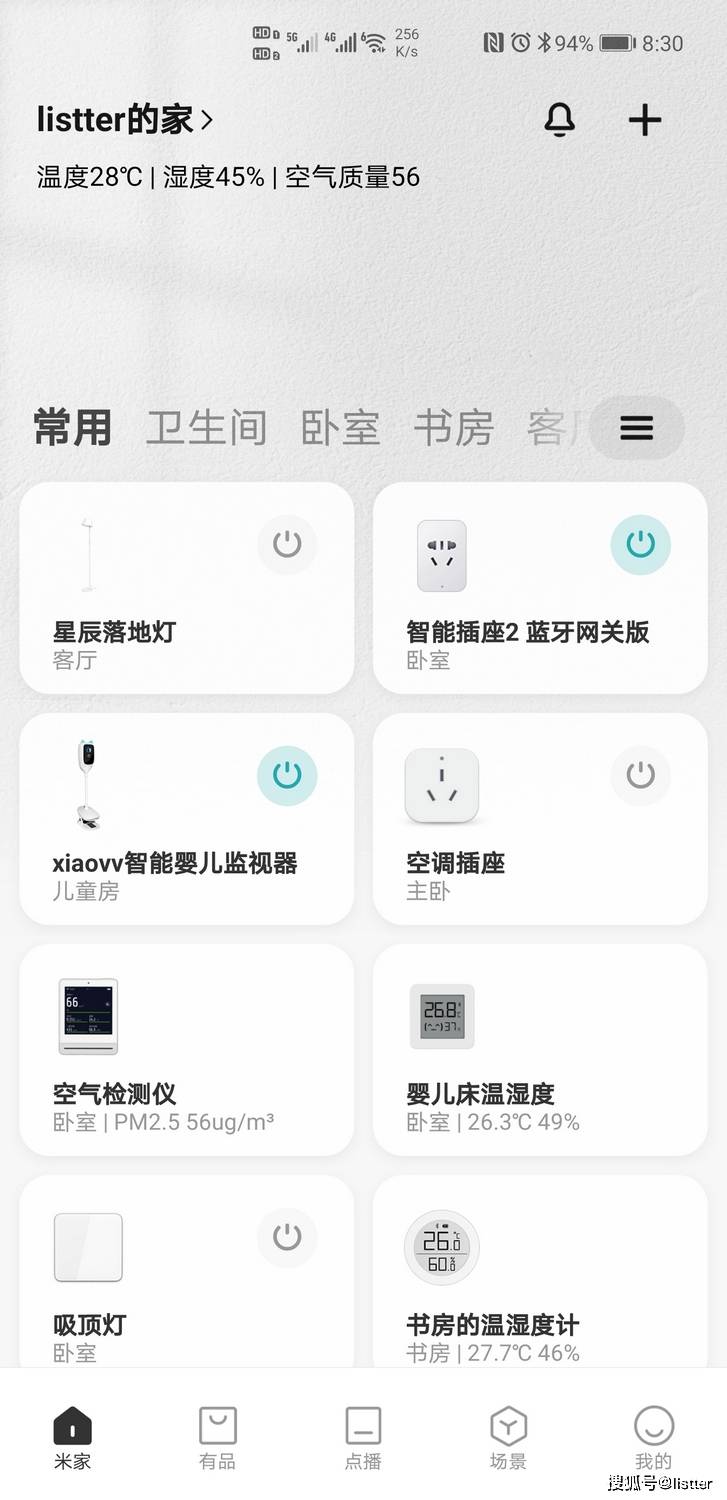
Task: Open the 婴儿床温湿度 sensor card
Action: 540,1050
